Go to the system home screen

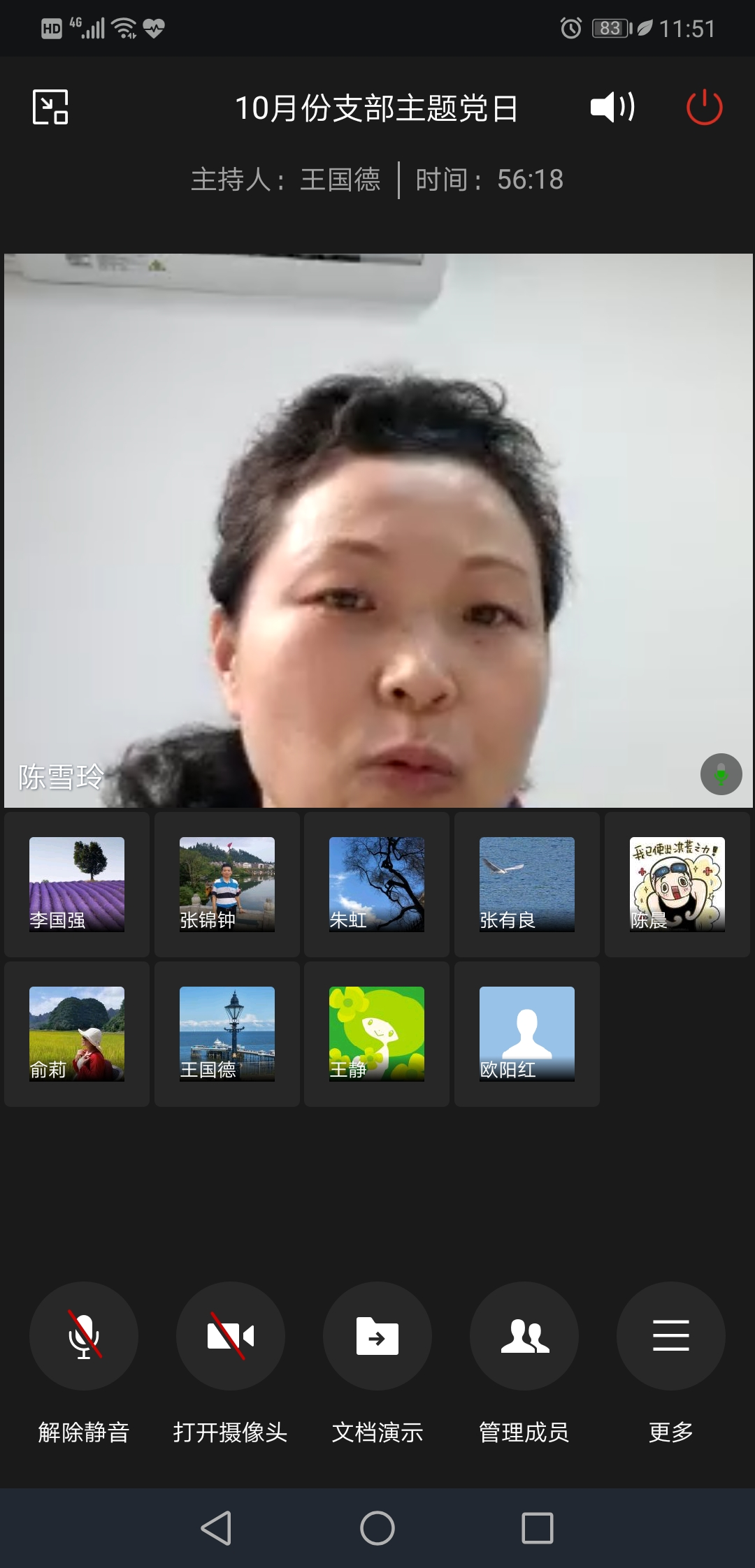(377, 1527)
